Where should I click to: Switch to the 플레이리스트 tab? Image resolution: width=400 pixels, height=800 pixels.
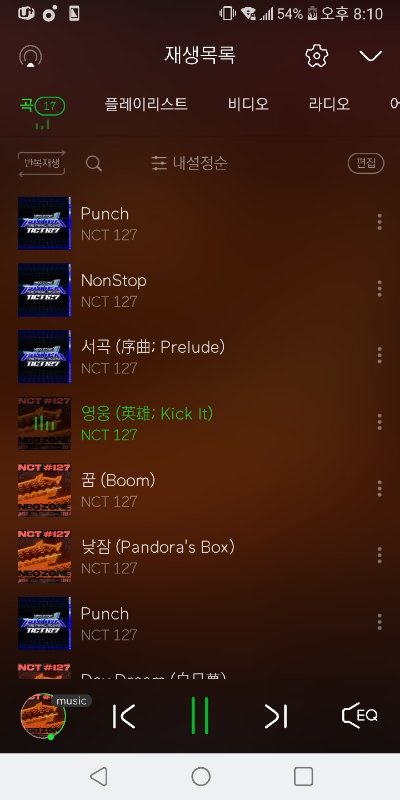pyautogui.click(x=146, y=104)
